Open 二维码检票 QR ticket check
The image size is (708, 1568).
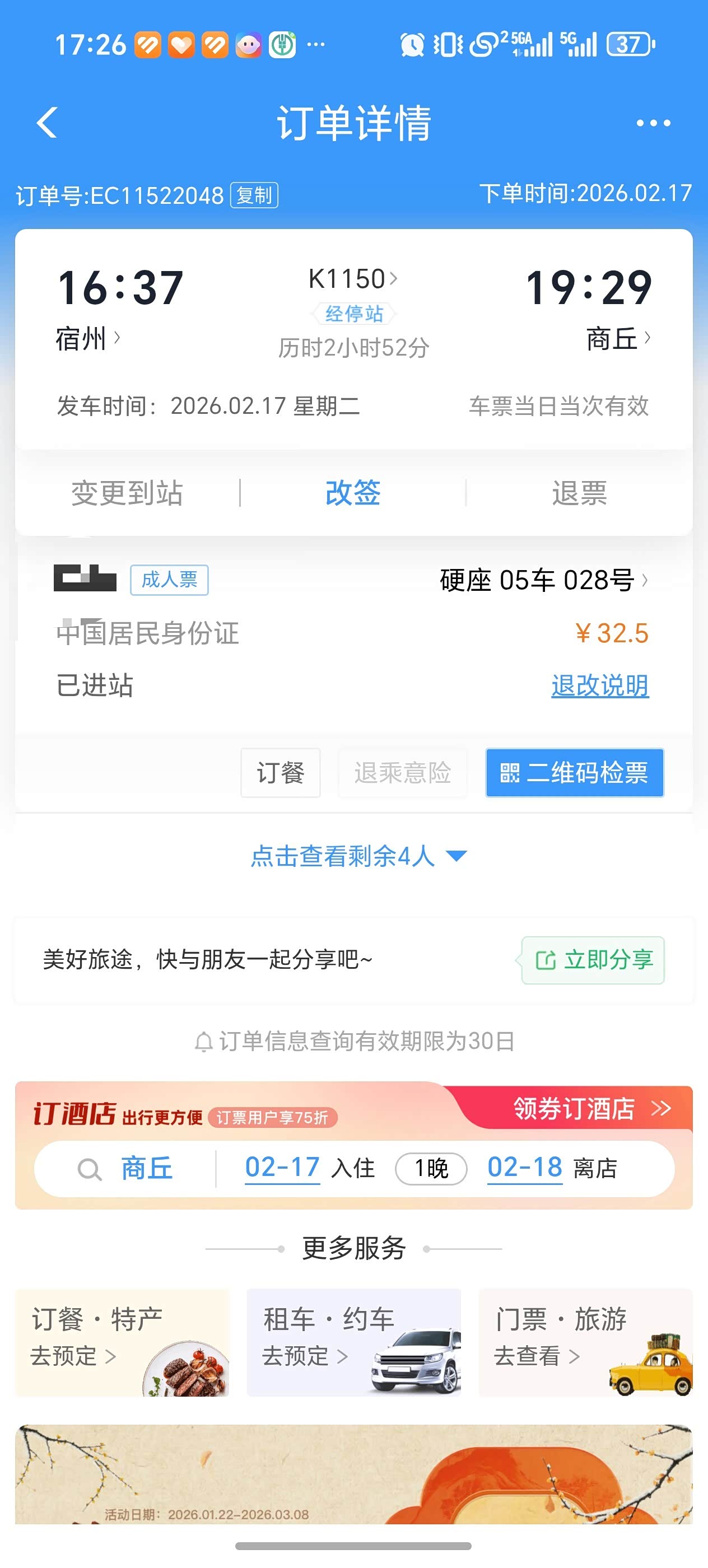575,773
